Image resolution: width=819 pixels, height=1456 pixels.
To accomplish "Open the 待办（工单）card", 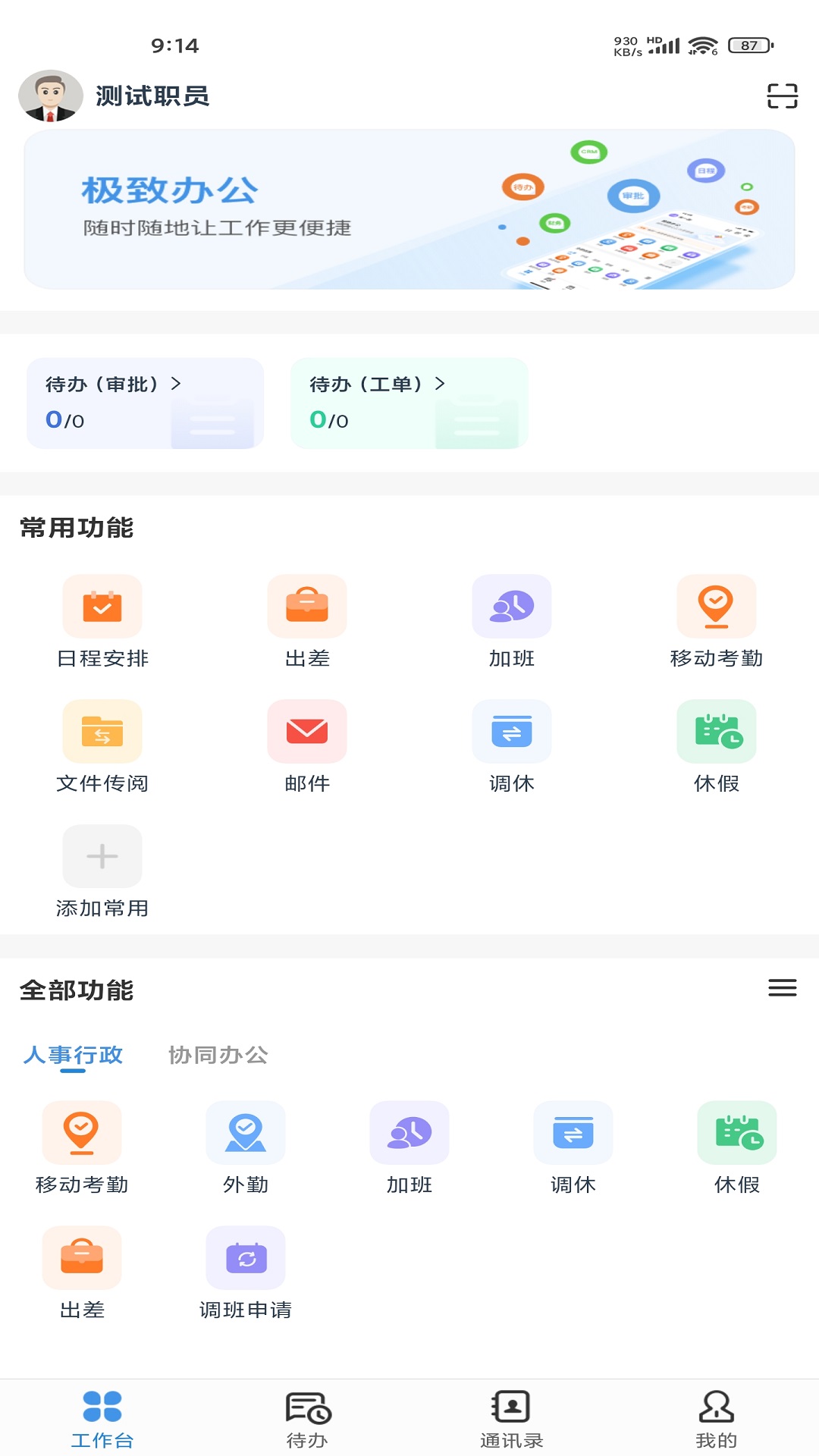I will (409, 403).
